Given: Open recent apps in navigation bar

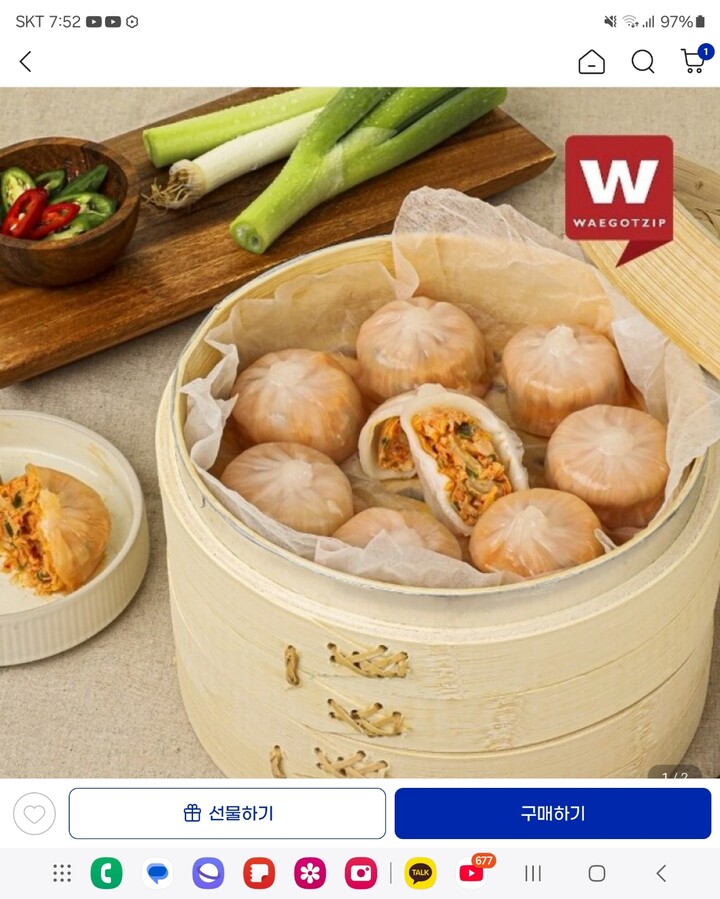Looking at the screenshot, I should pos(533,873).
